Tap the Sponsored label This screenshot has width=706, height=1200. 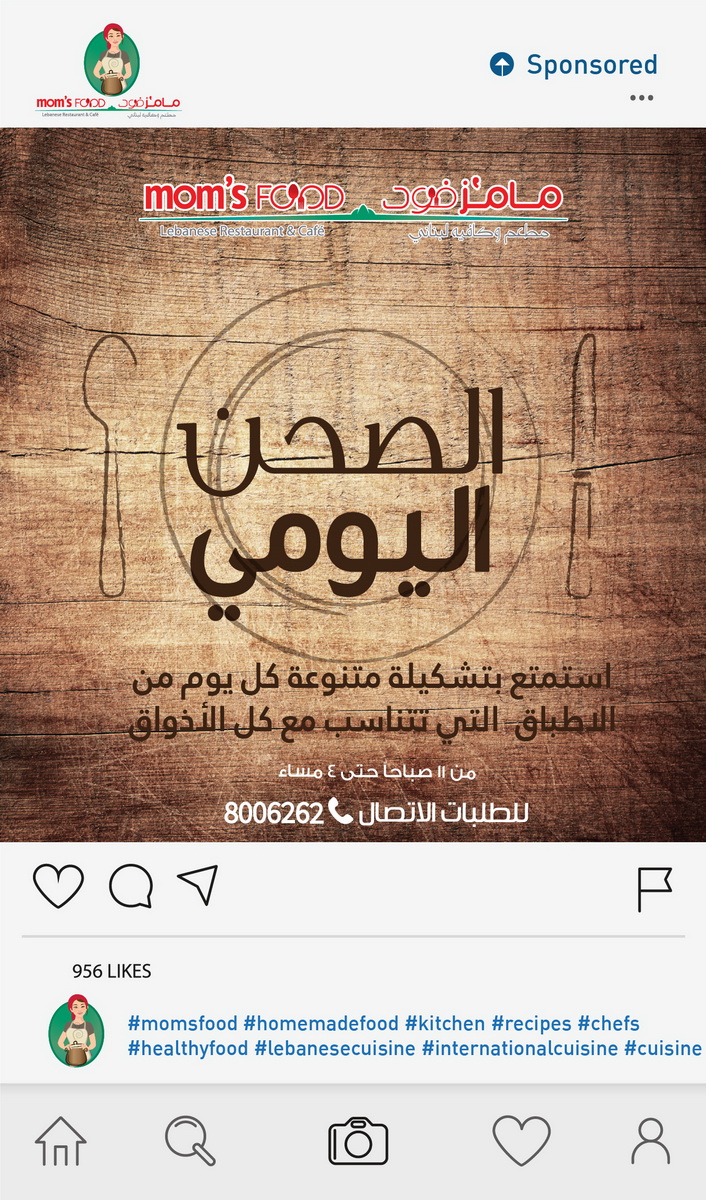coord(573,65)
